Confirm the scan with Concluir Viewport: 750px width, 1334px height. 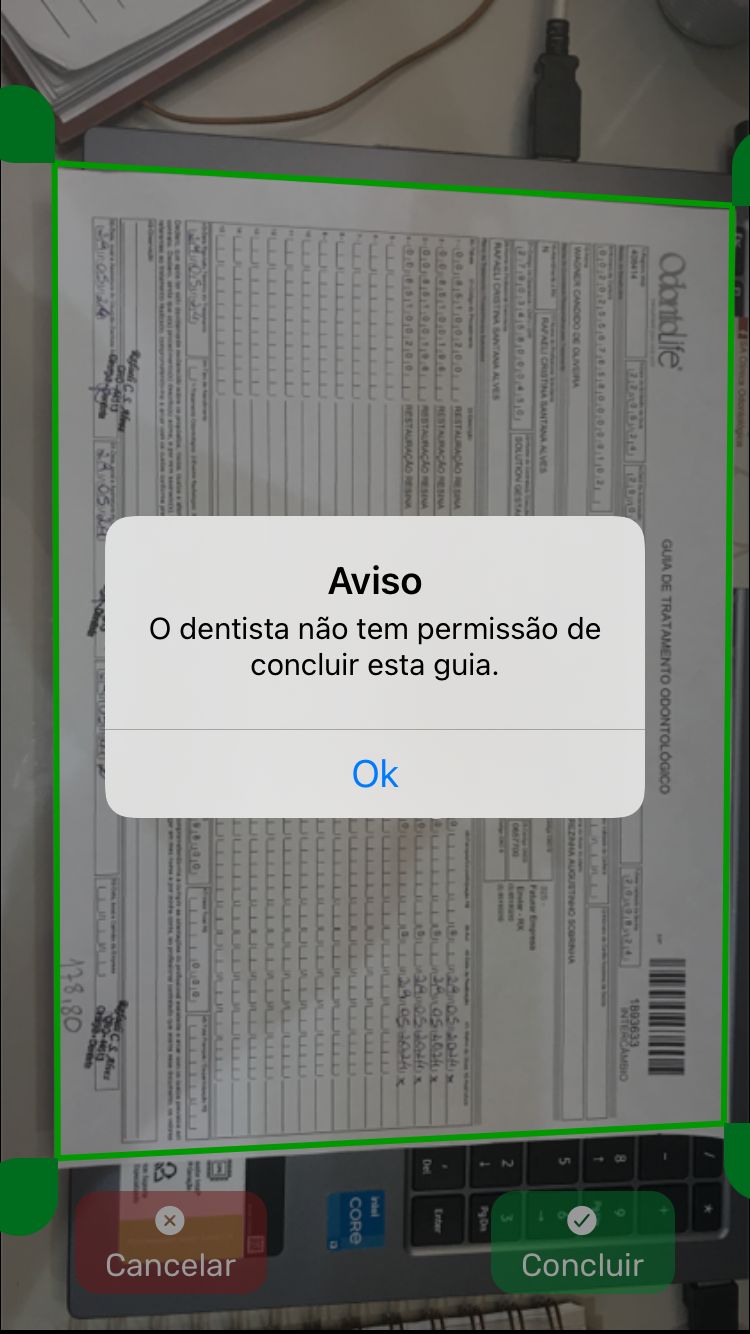tap(582, 1243)
